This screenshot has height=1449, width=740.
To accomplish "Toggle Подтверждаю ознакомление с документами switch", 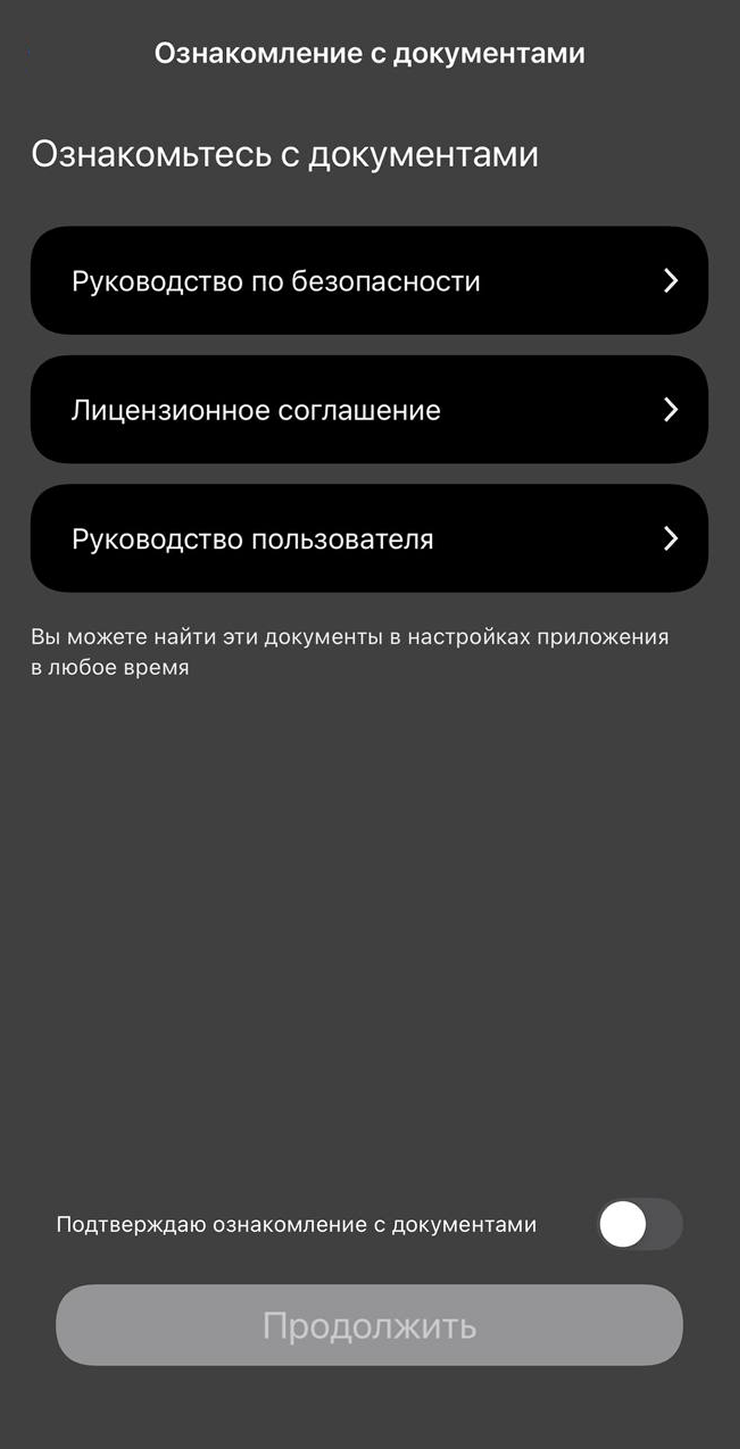I will pyautogui.click(x=640, y=1224).
